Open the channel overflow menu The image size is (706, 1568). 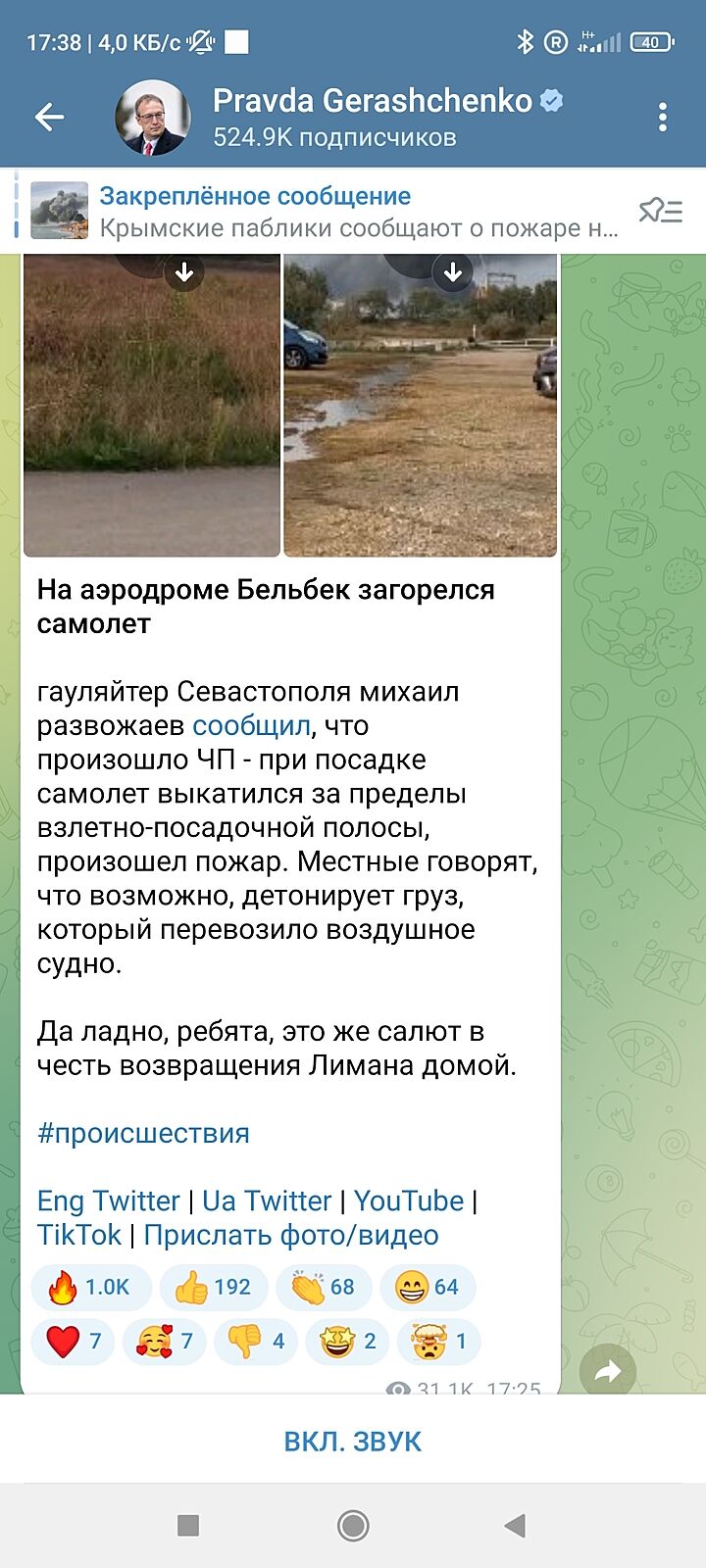tap(663, 118)
